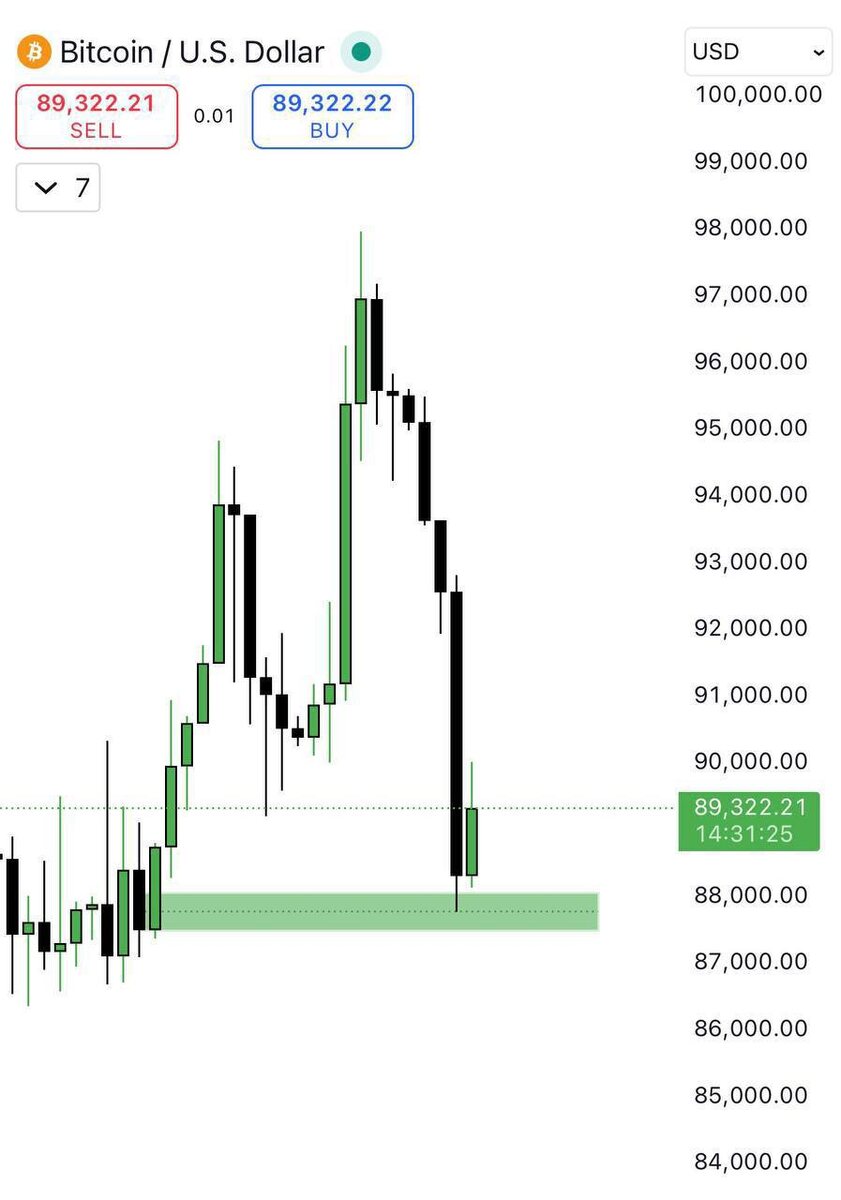Open the Bitcoin / U.S. Dollar symbol
The height and width of the screenshot is (1200, 841).
tap(192, 52)
